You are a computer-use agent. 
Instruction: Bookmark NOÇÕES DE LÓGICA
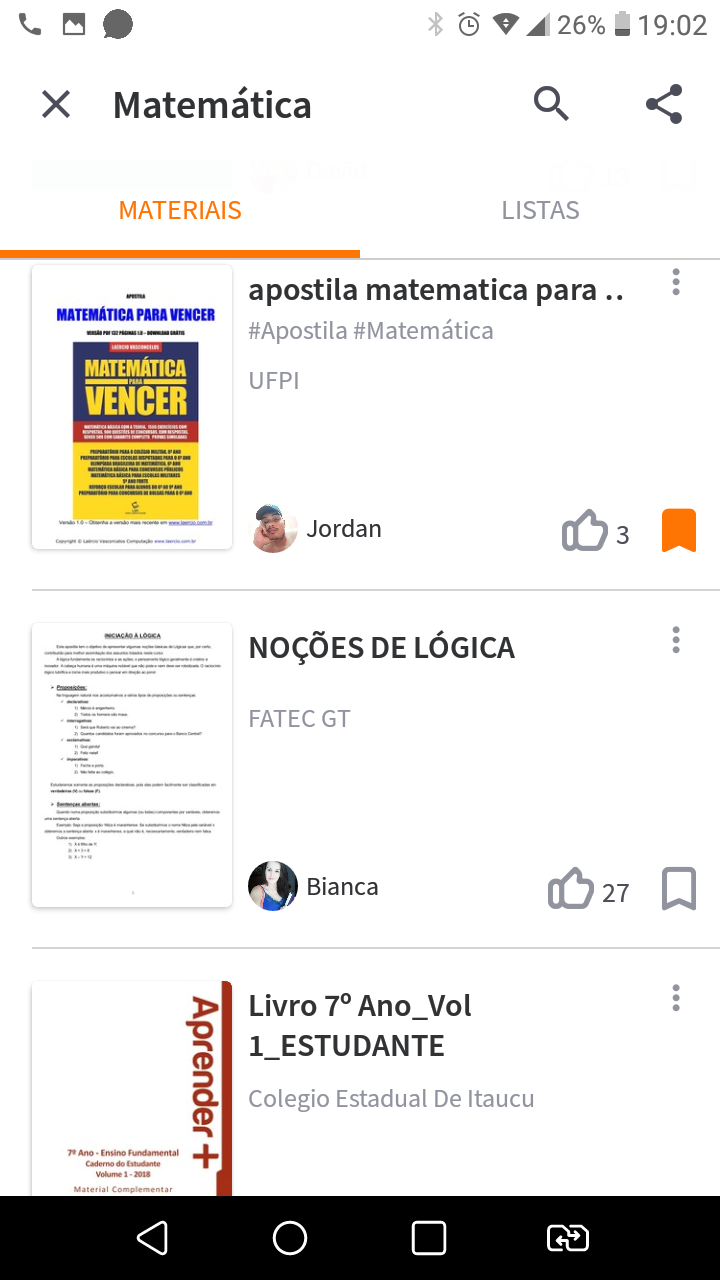tap(678, 888)
